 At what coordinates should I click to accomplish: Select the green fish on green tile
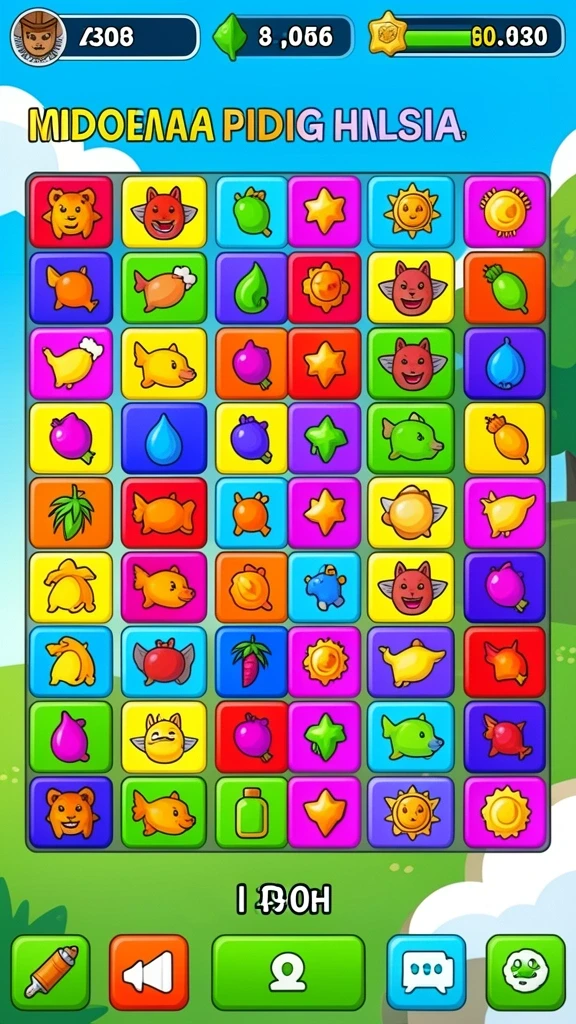410,438
